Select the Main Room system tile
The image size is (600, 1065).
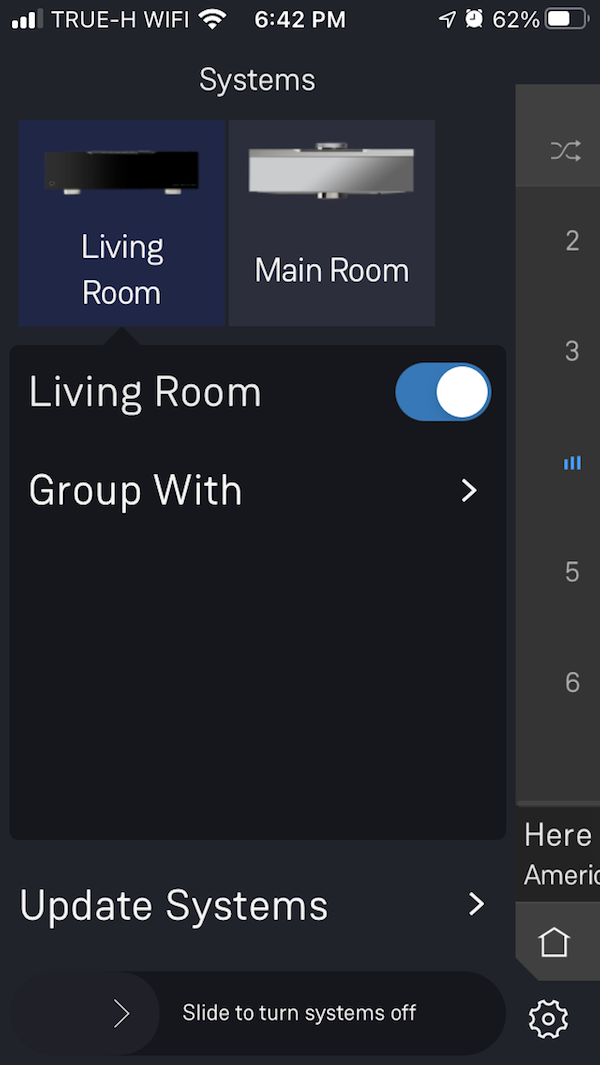332,223
